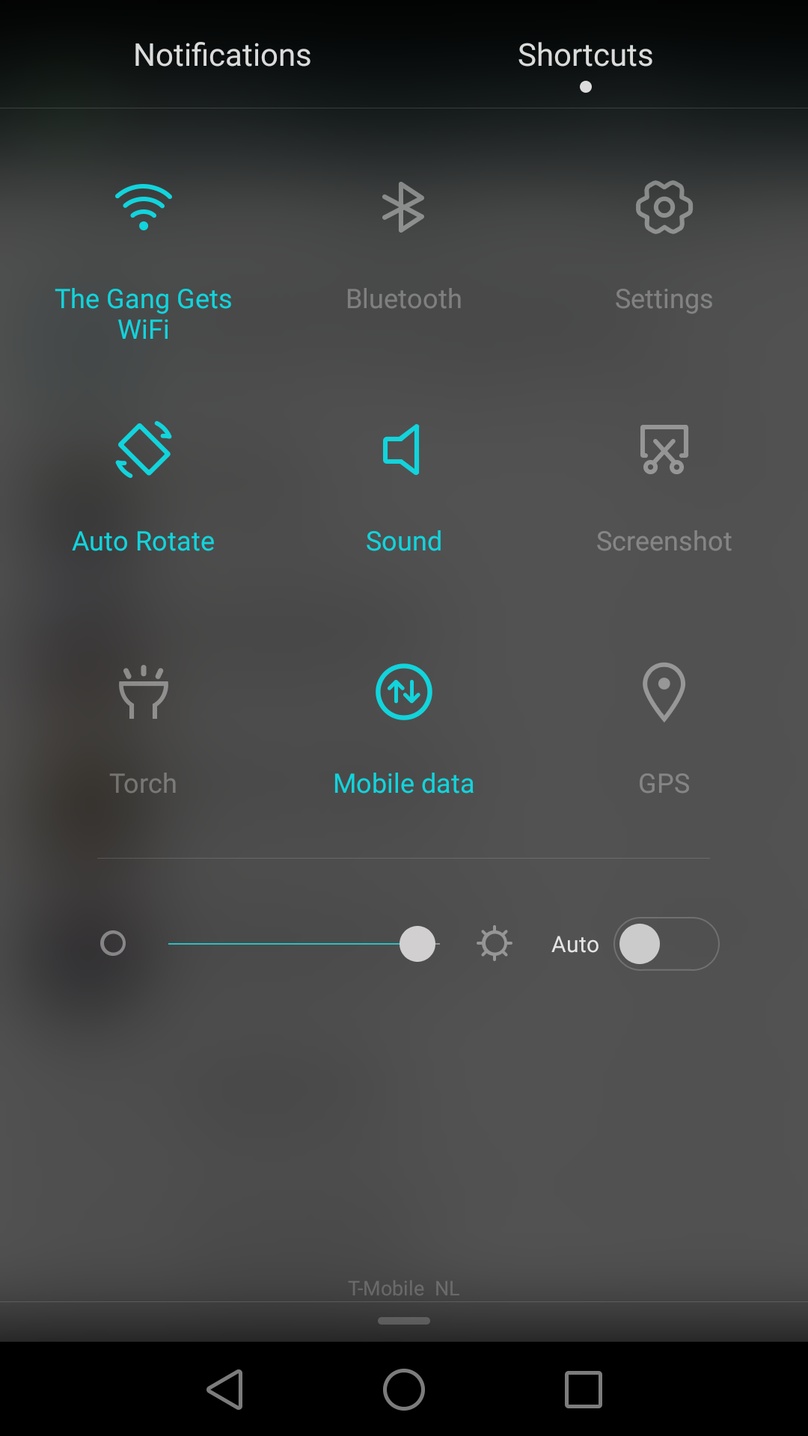This screenshot has width=808, height=1436.
Task: Open Settings from the shortcuts
Action: [664, 208]
